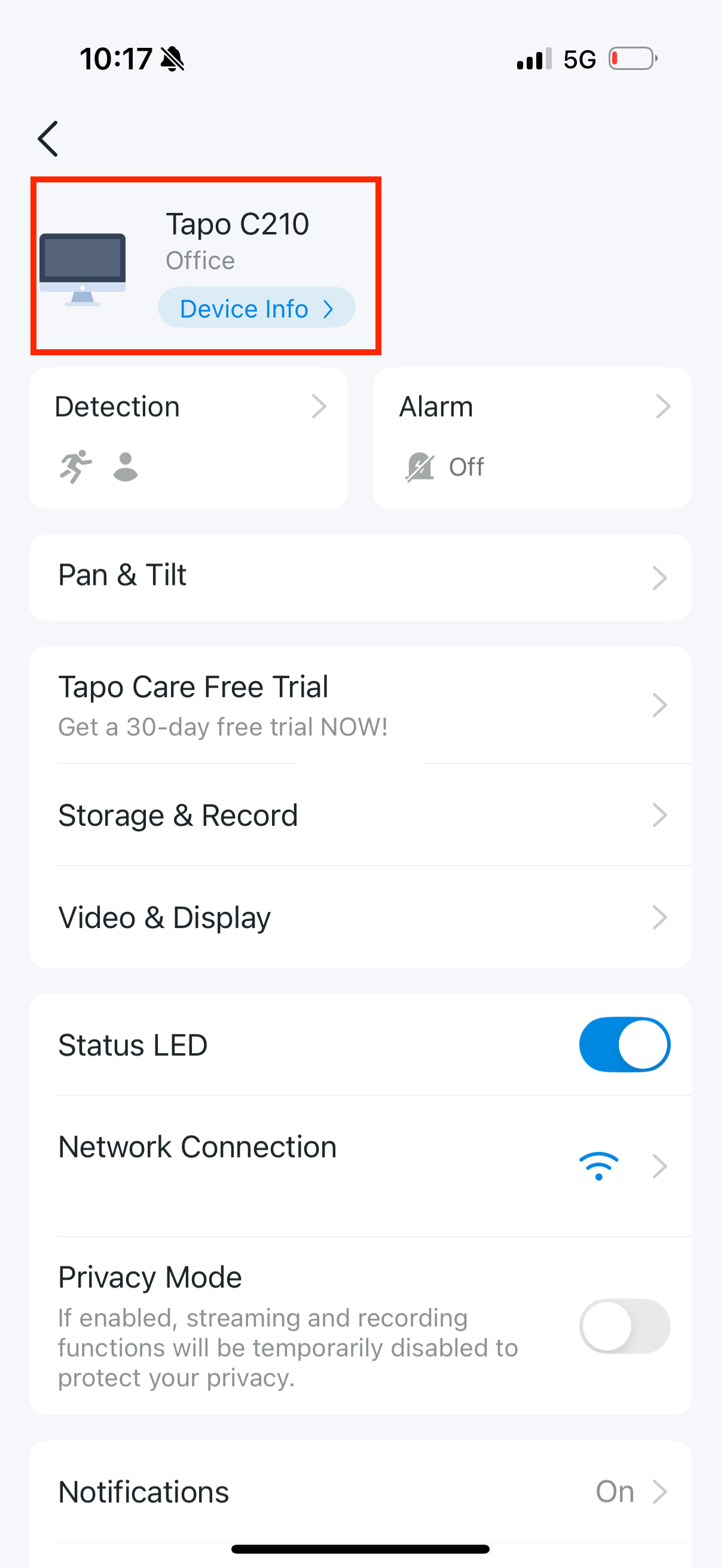Tap the Wi-Fi signal icon in Network Connection
Screen dimensions: 721x1568
click(x=598, y=1164)
